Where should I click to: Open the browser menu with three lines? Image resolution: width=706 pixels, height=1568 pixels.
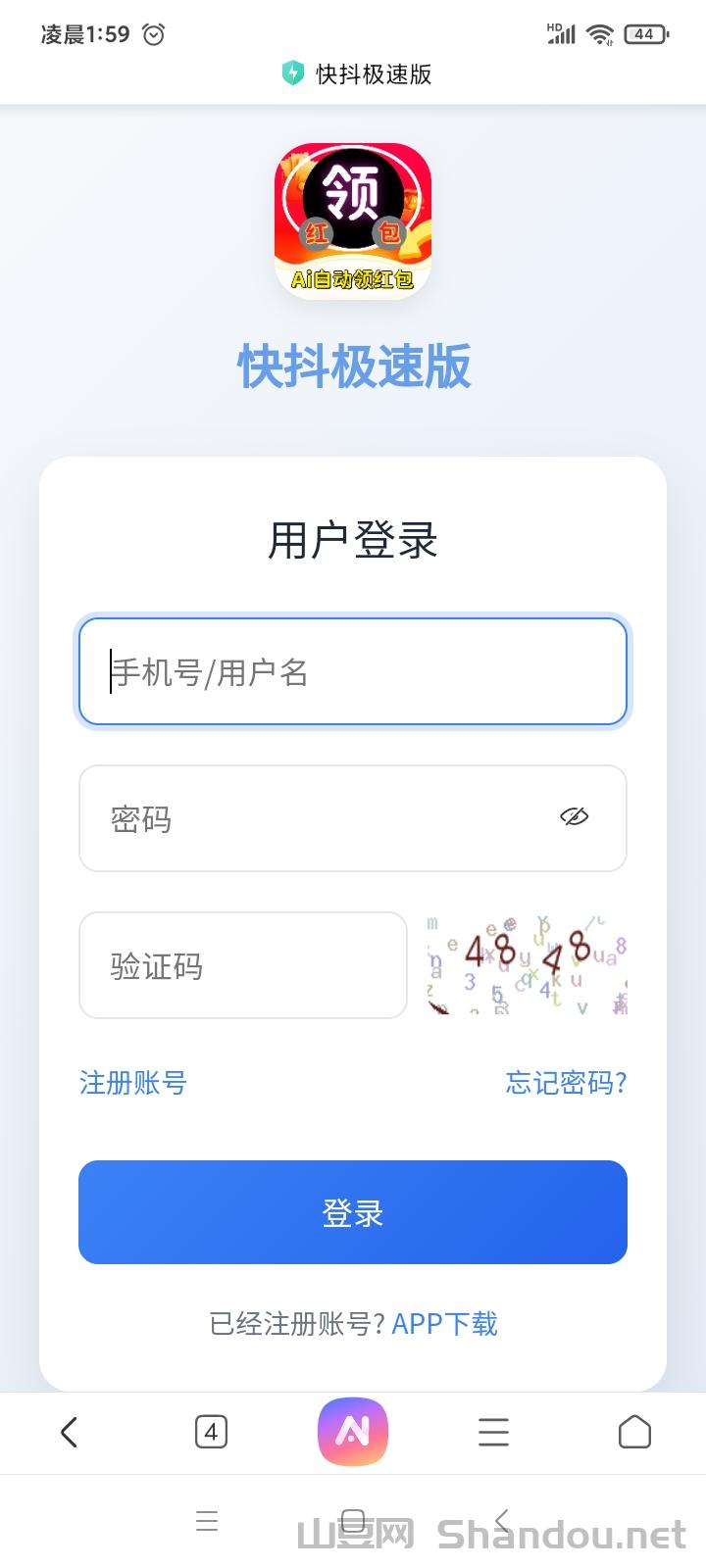coord(493,1433)
